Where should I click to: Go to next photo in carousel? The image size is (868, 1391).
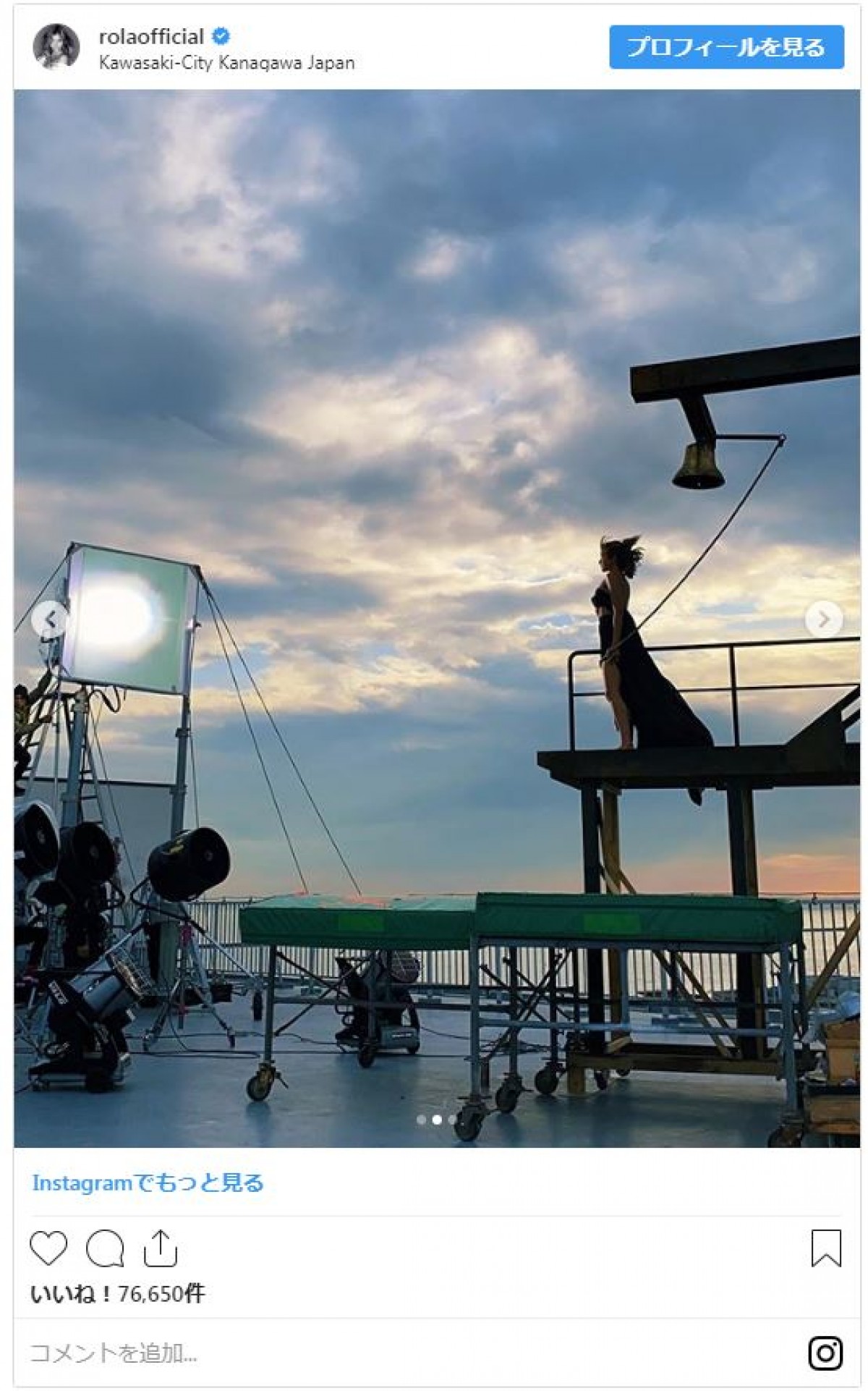point(823,620)
